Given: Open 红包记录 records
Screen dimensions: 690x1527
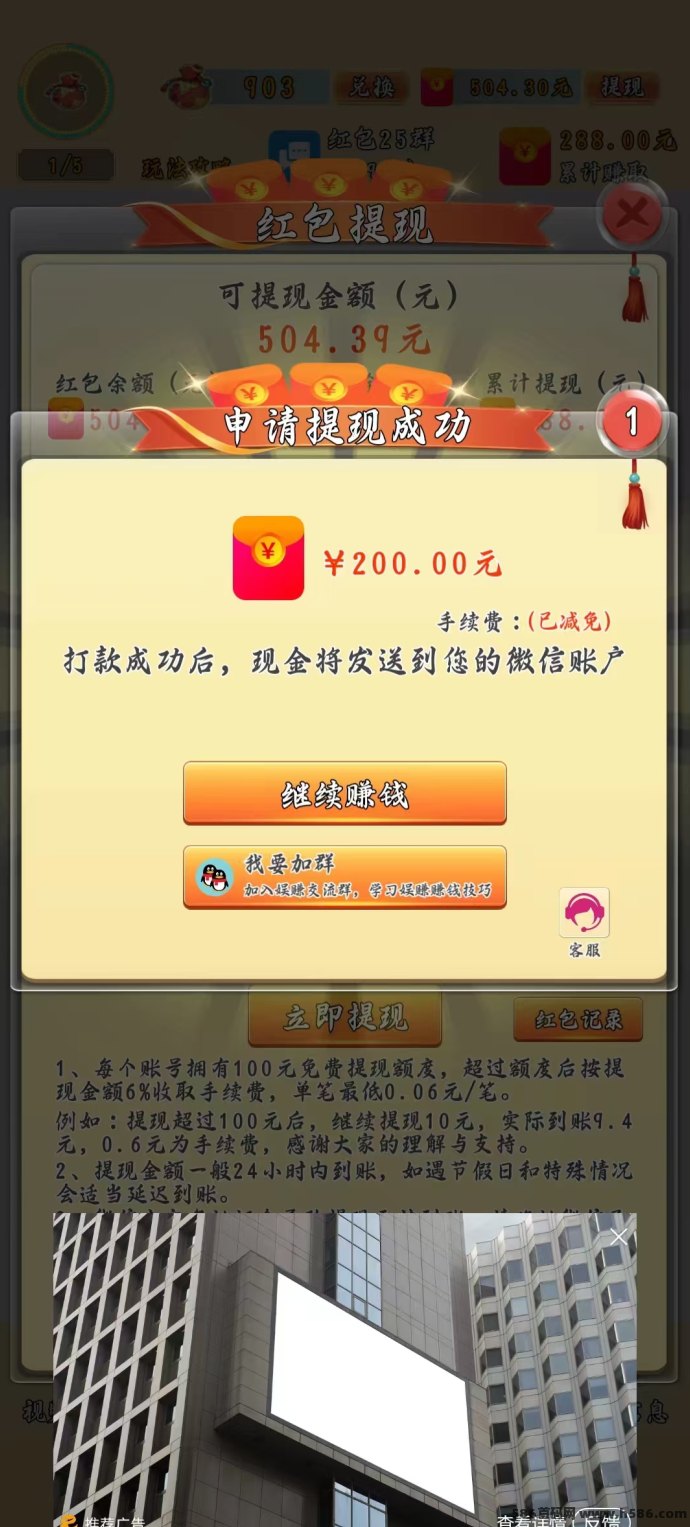Looking at the screenshot, I should point(578,1020).
